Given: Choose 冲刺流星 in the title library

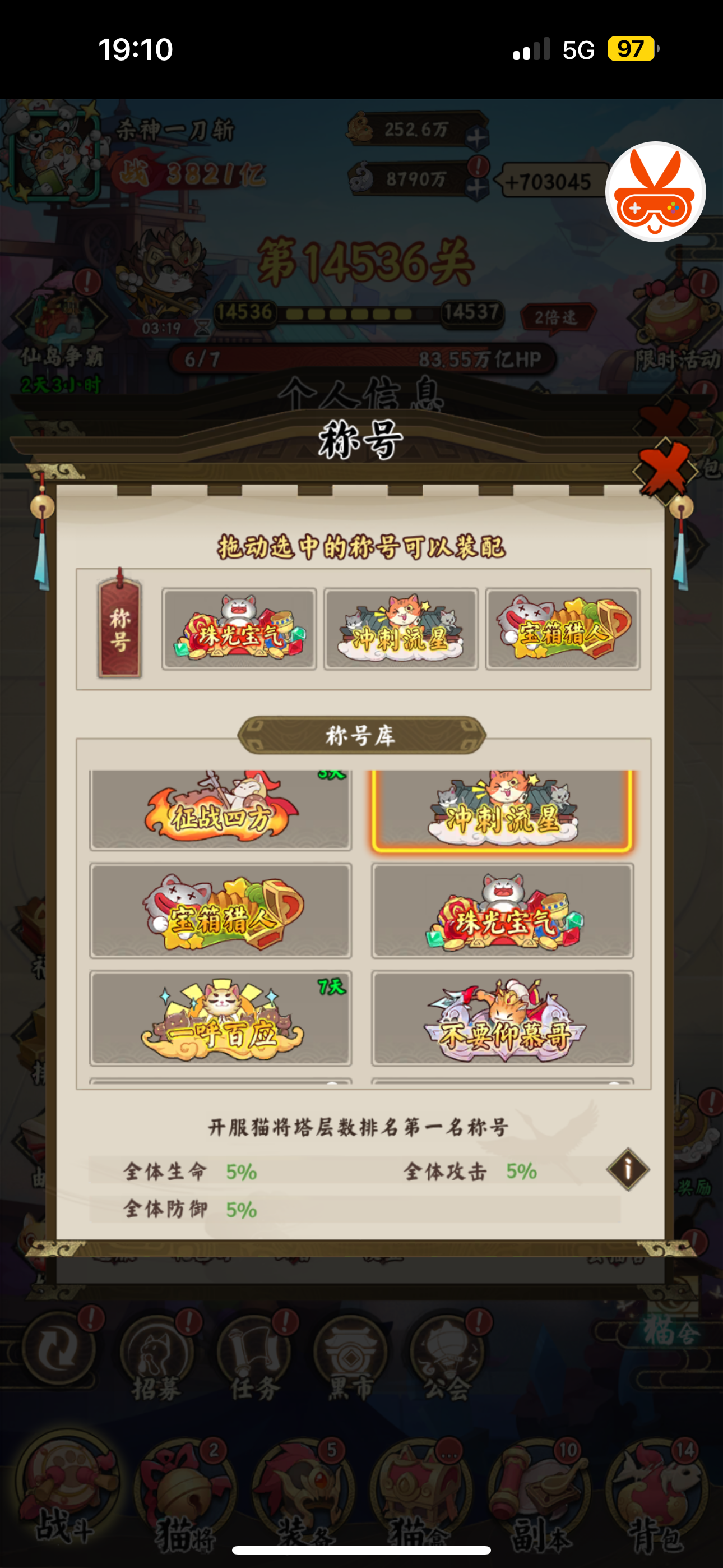Looking at the screenshot, I should (502, 811).
